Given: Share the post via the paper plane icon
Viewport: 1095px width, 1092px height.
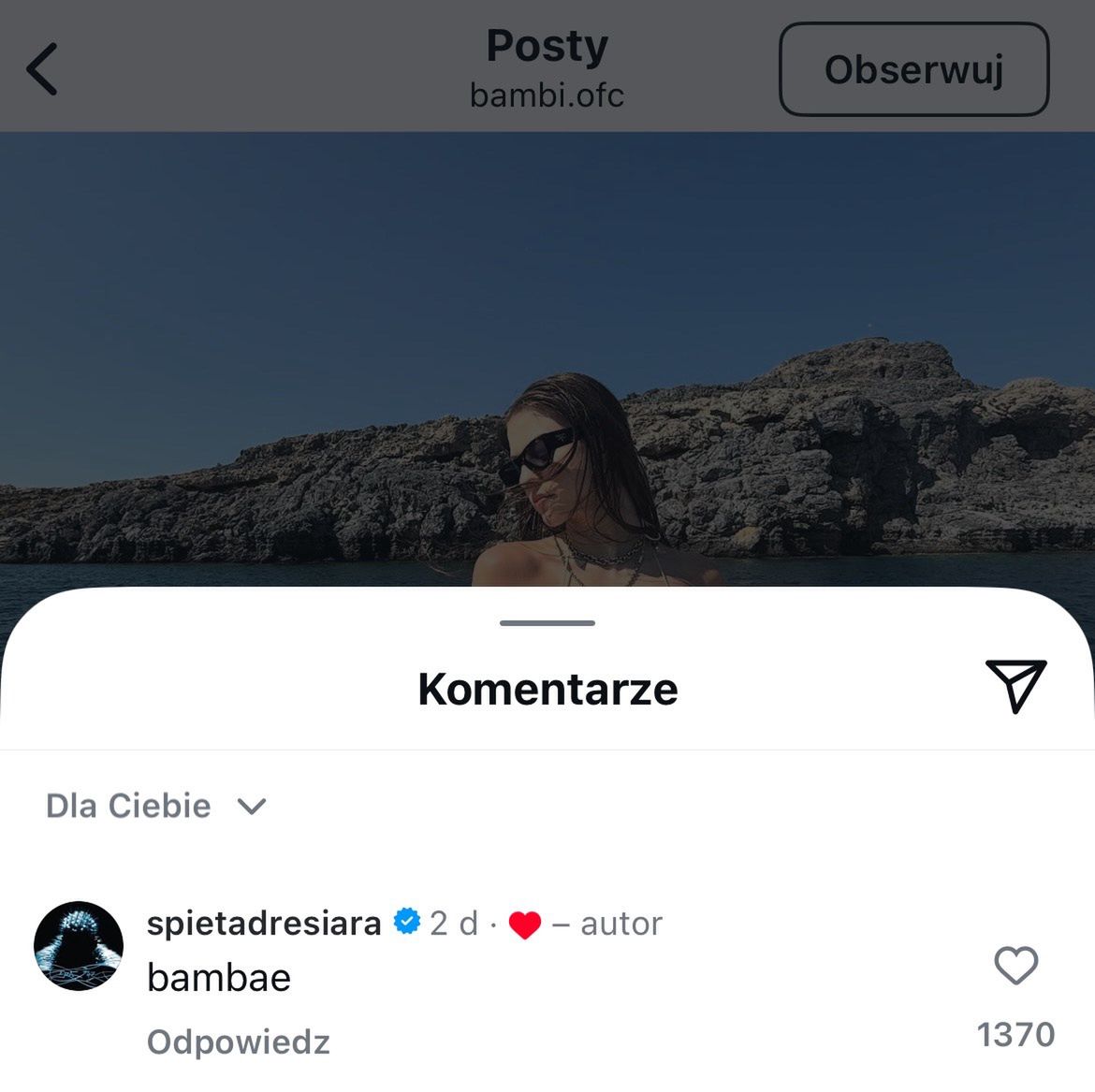Looking at the screenshot, I should coord(1015,686).
